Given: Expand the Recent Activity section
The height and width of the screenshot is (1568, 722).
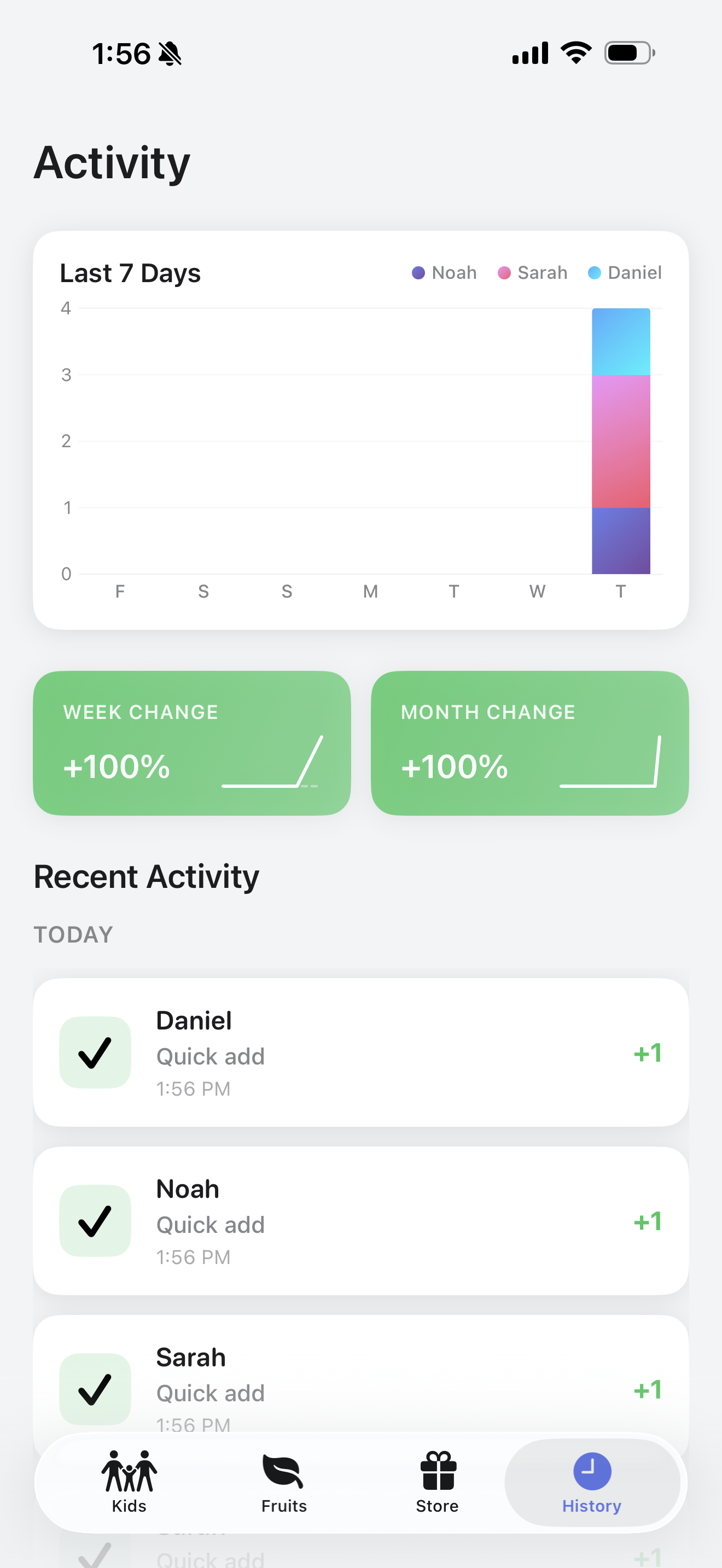Looking at the screenshot, I should (147, 875).
